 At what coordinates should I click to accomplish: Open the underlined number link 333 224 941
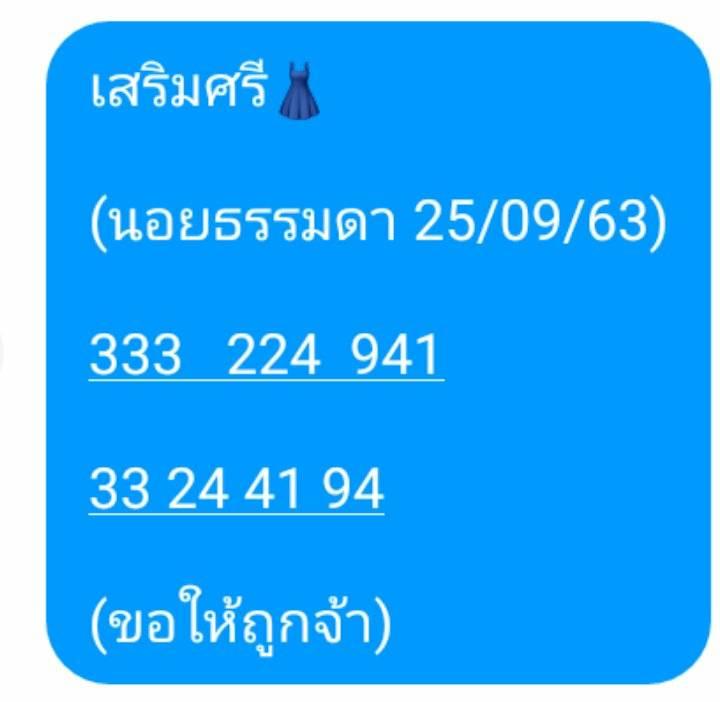265,357
